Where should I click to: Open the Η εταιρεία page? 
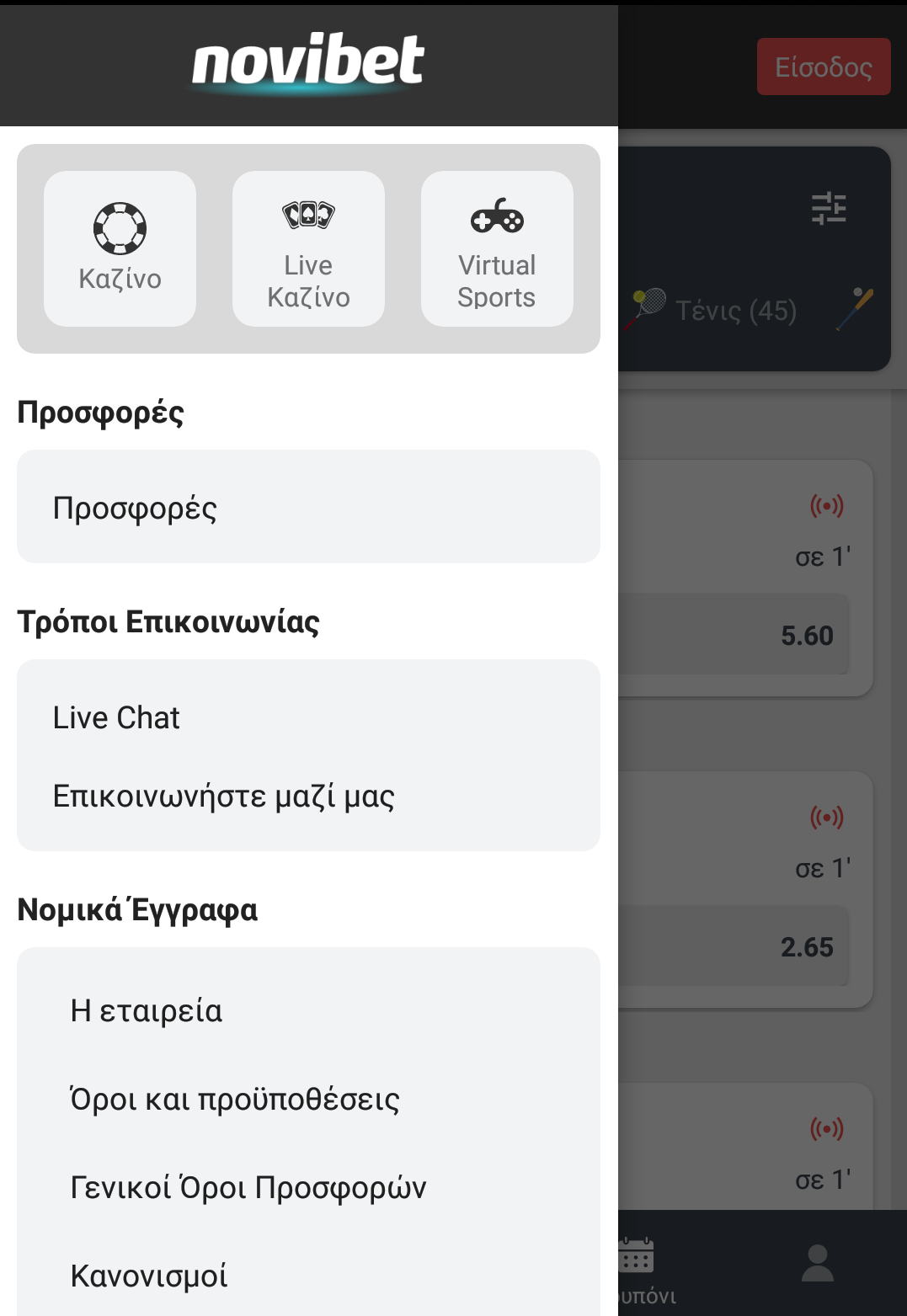pyautogui.click(x=145, y=1010)
